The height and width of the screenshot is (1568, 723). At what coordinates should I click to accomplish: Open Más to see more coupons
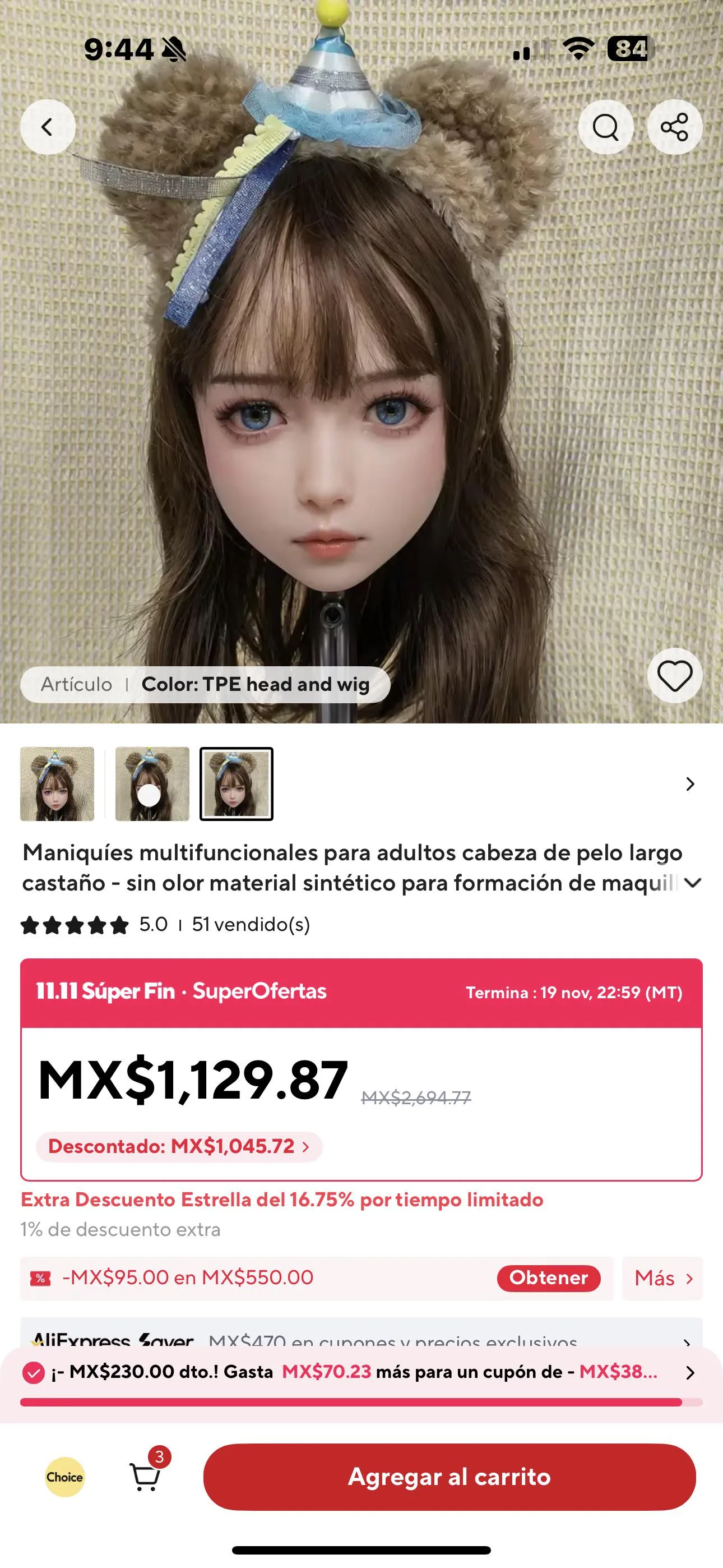click(x=662, y=1278)
